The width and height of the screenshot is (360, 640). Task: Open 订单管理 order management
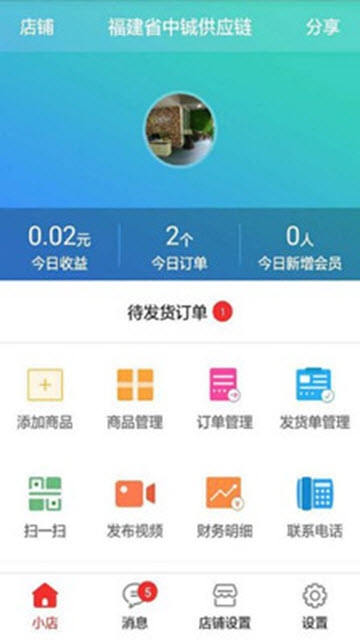coord(225,398)
